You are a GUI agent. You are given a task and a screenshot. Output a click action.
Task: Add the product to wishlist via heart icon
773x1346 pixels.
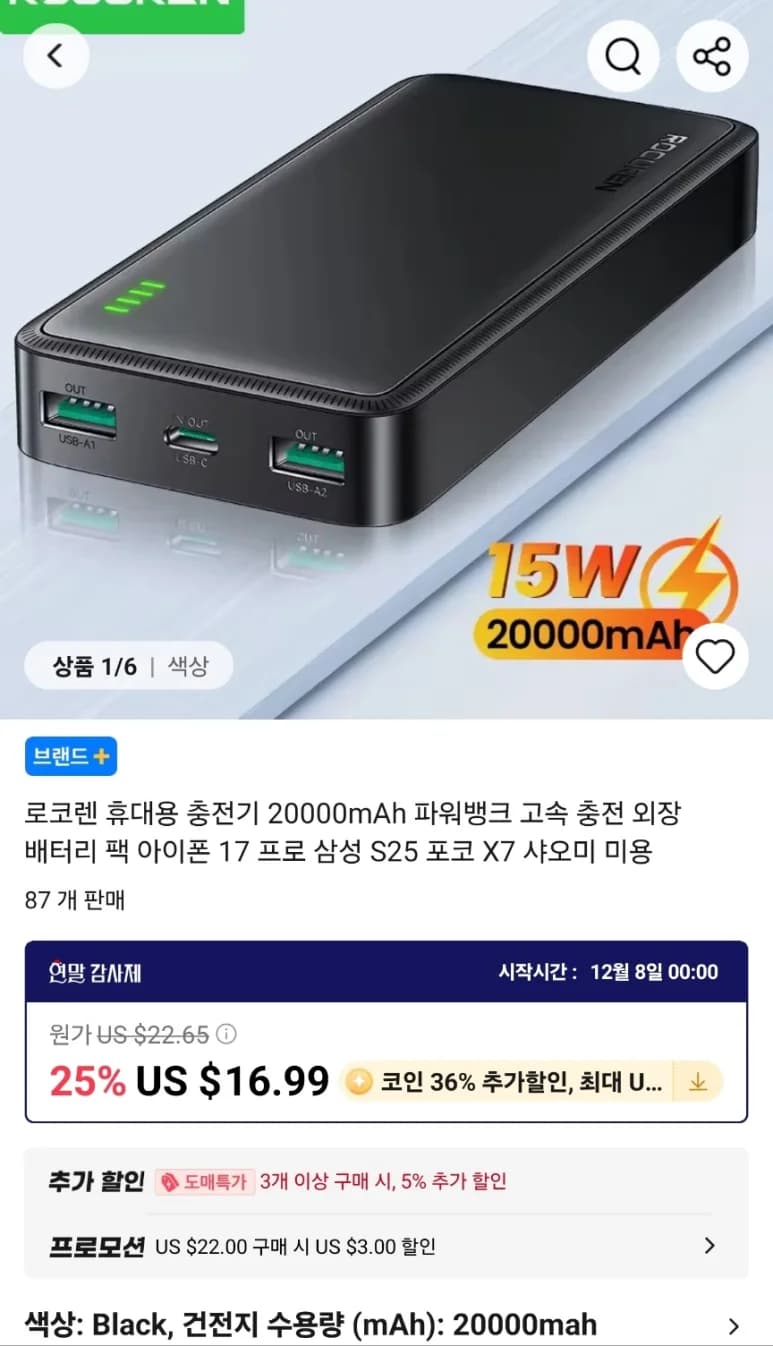[x=715, y=657]
